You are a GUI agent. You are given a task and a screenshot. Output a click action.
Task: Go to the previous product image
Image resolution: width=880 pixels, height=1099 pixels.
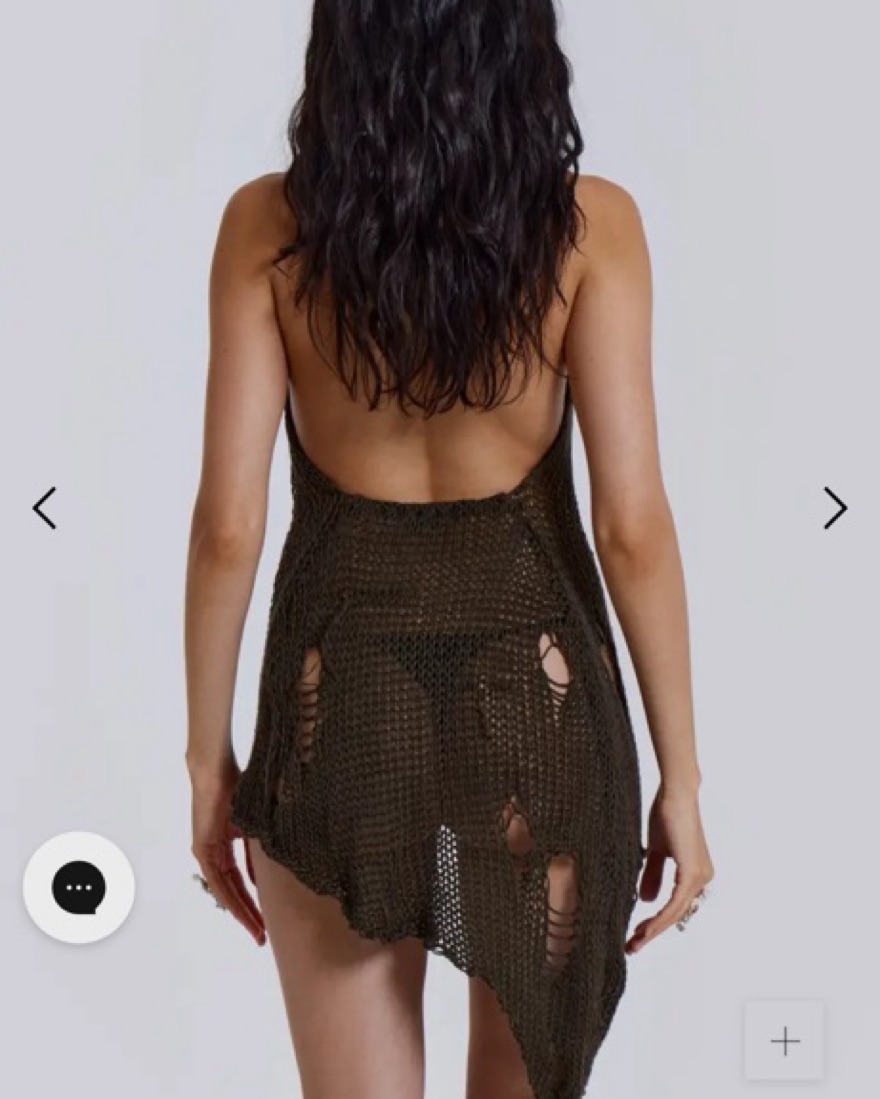pyautogui.click(x=44, y=508)
